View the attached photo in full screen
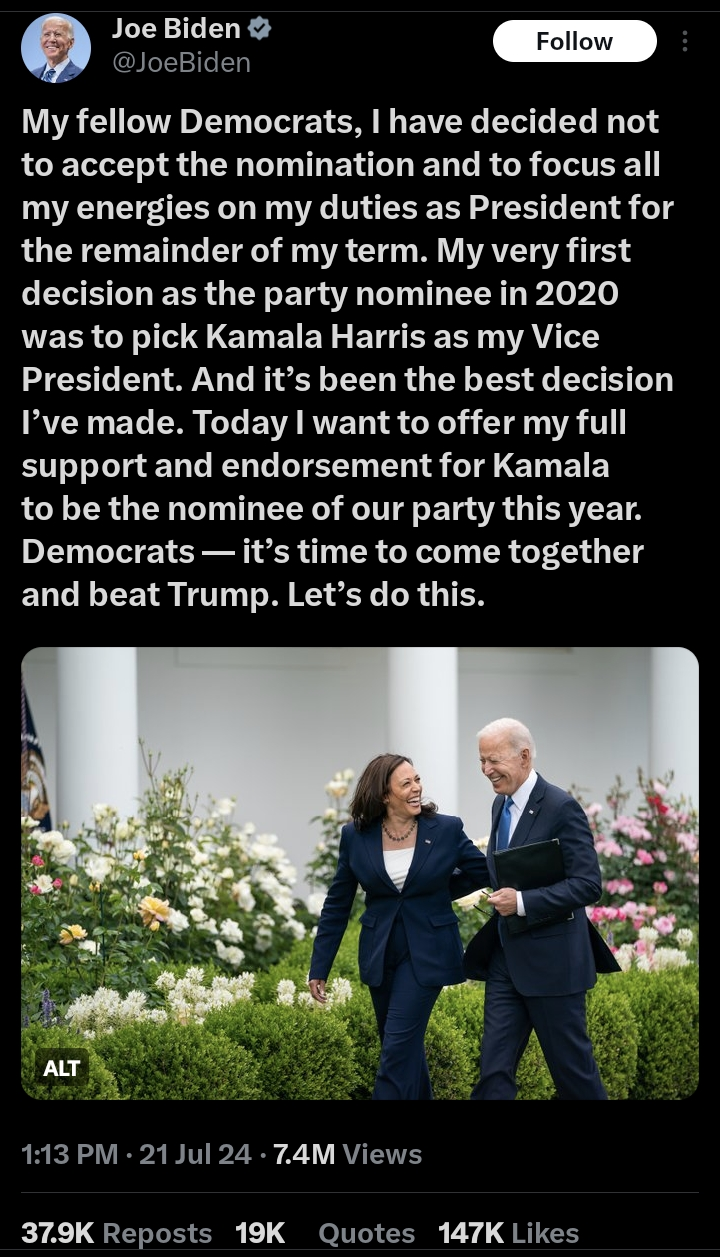 [360, 873]
